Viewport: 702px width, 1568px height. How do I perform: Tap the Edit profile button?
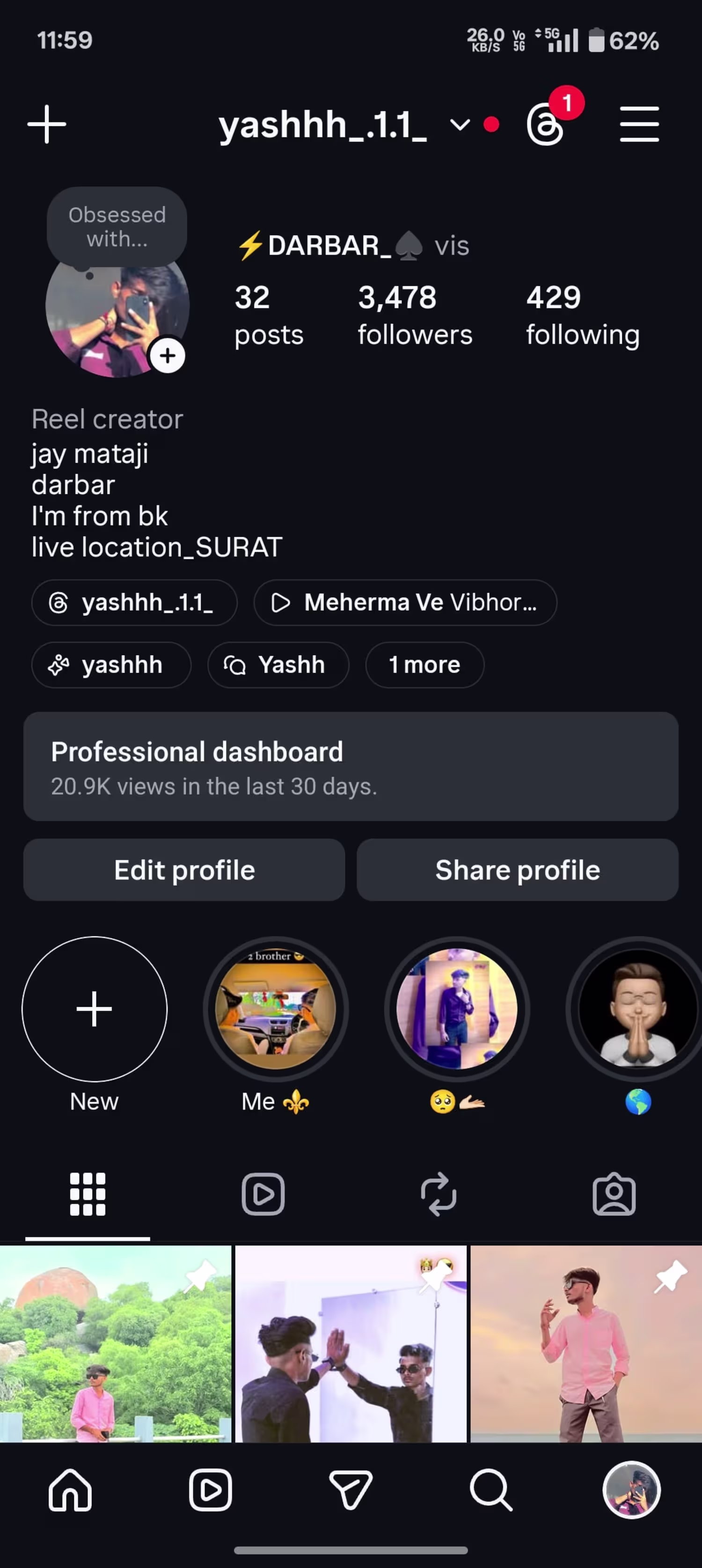184,870
